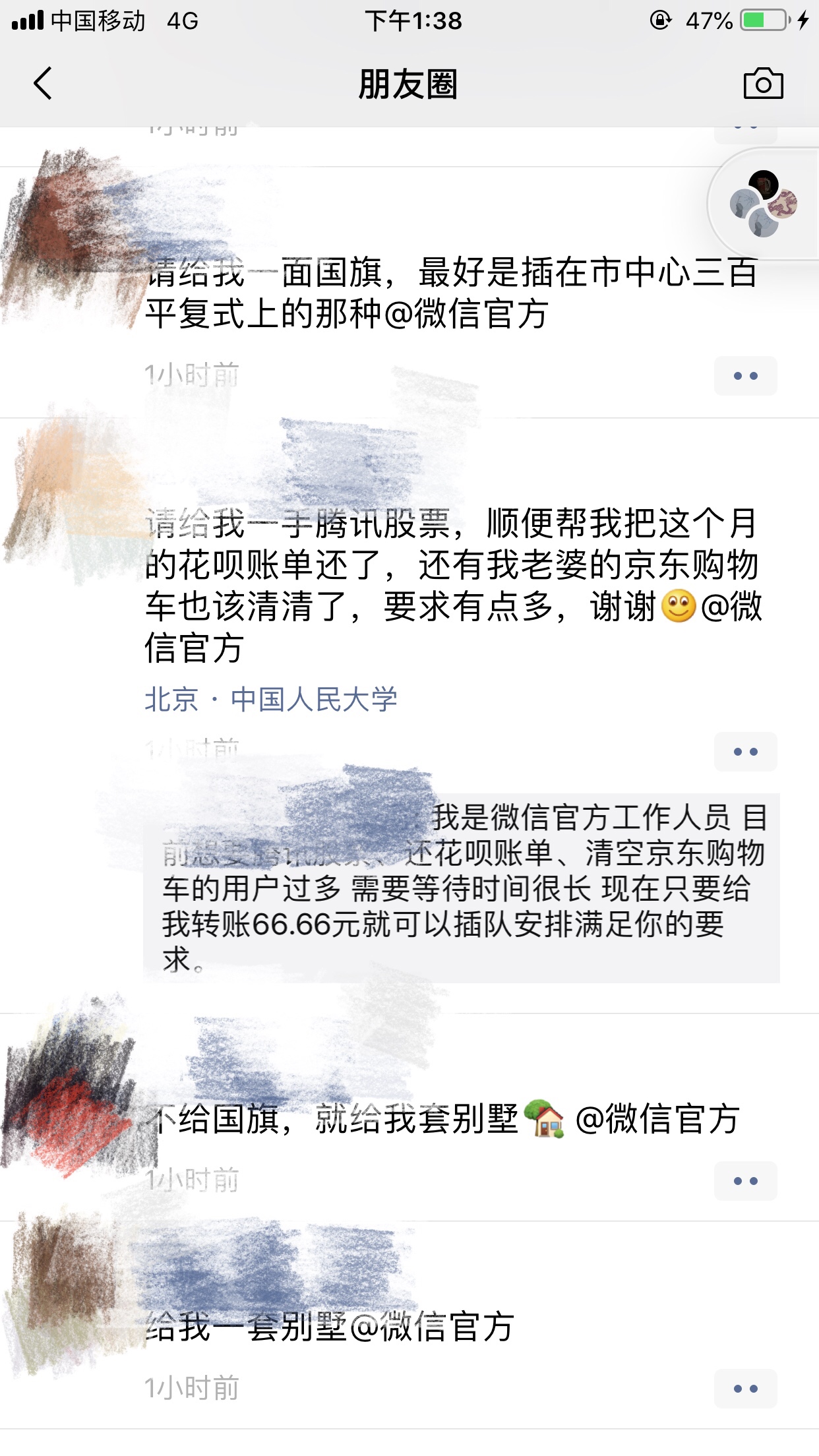This screenshot has width=819, height=1456.
Task: Open actions menu for the flag post
Action: (x=745, y=376)
